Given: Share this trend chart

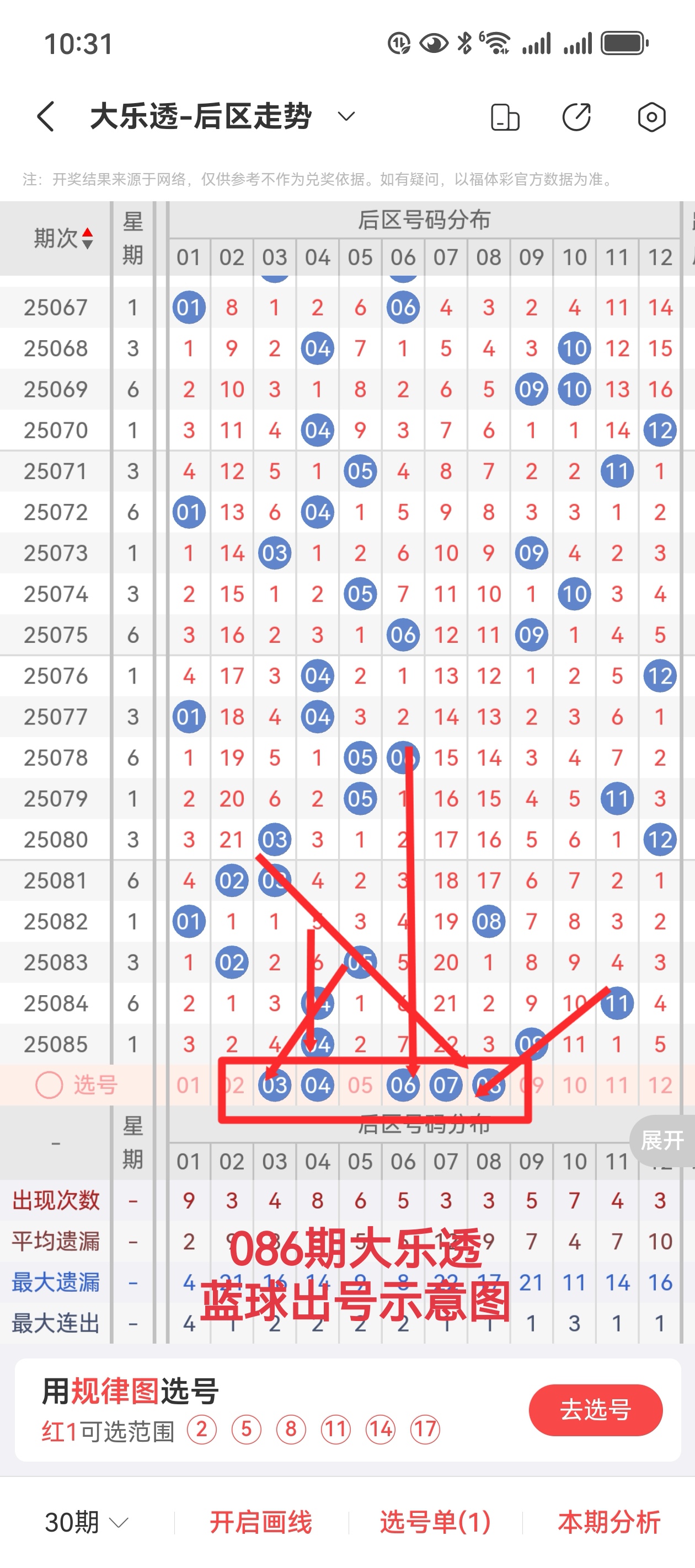Looking at the screenshot, I should 576,117.
